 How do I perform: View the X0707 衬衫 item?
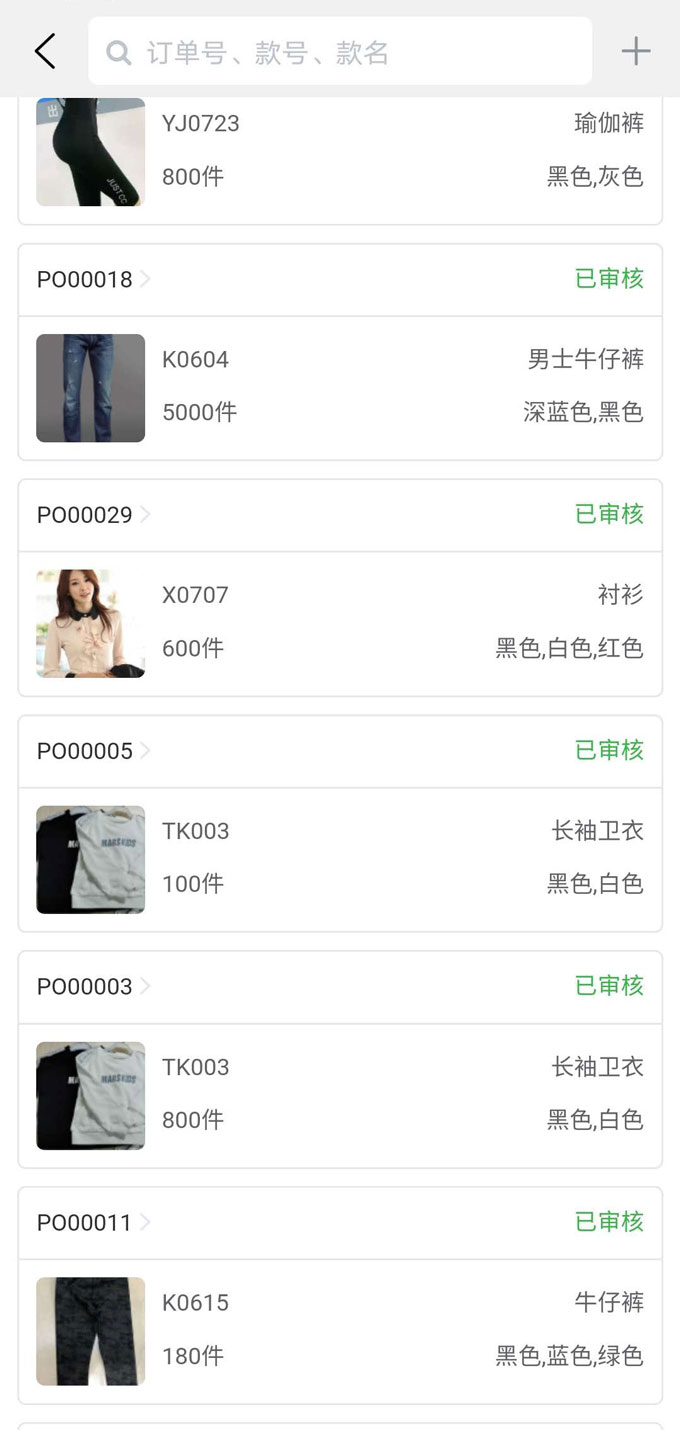(340, 623)
